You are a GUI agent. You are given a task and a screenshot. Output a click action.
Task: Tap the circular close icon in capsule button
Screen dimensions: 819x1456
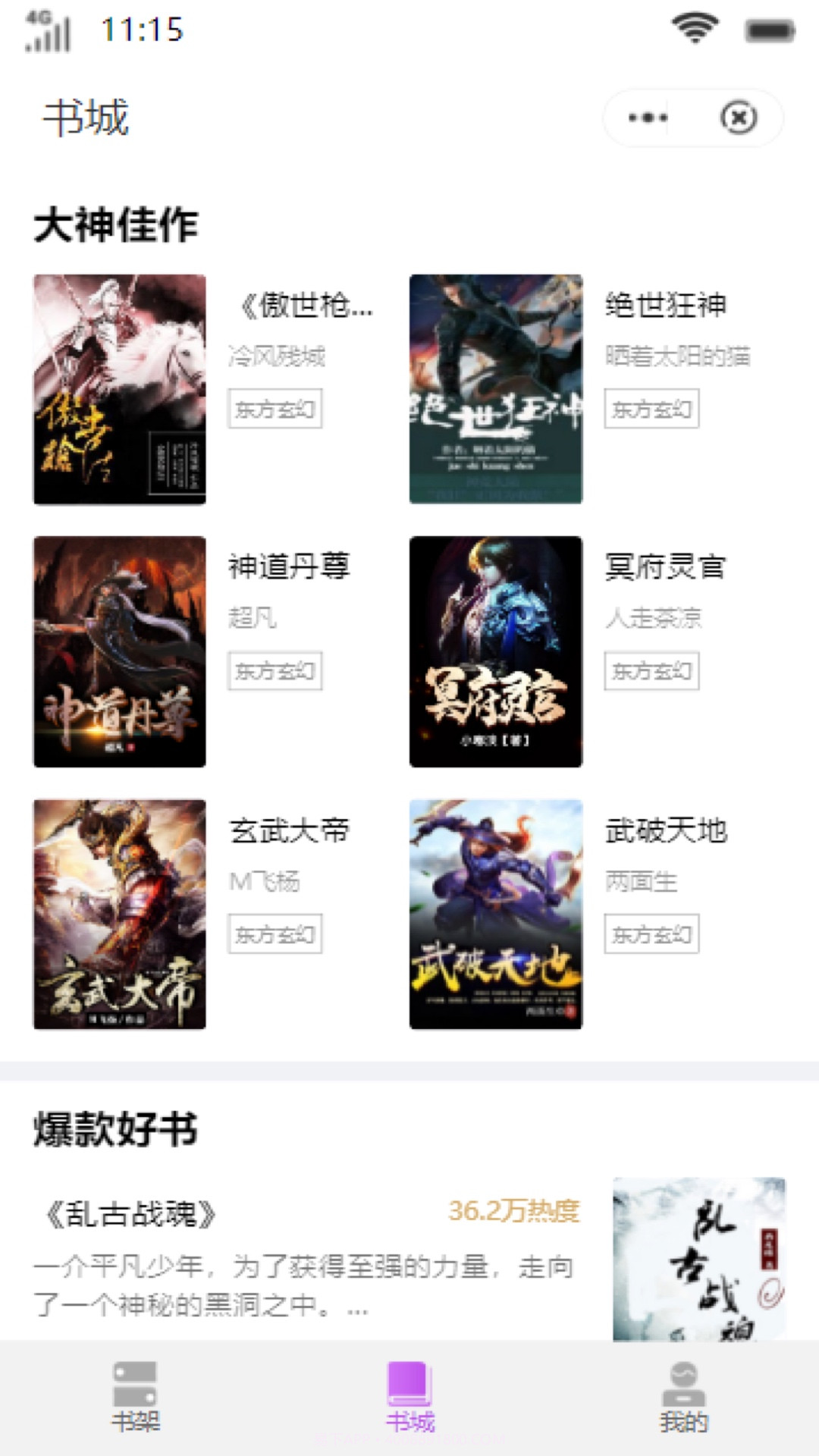pos(738,118)
